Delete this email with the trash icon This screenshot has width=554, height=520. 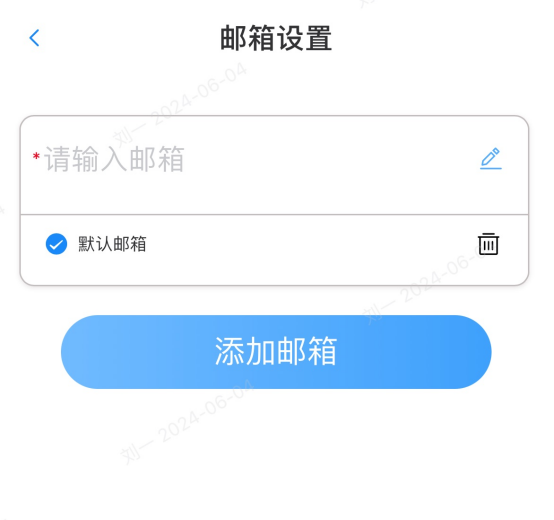pyautogui.click(x=489, y=244)
